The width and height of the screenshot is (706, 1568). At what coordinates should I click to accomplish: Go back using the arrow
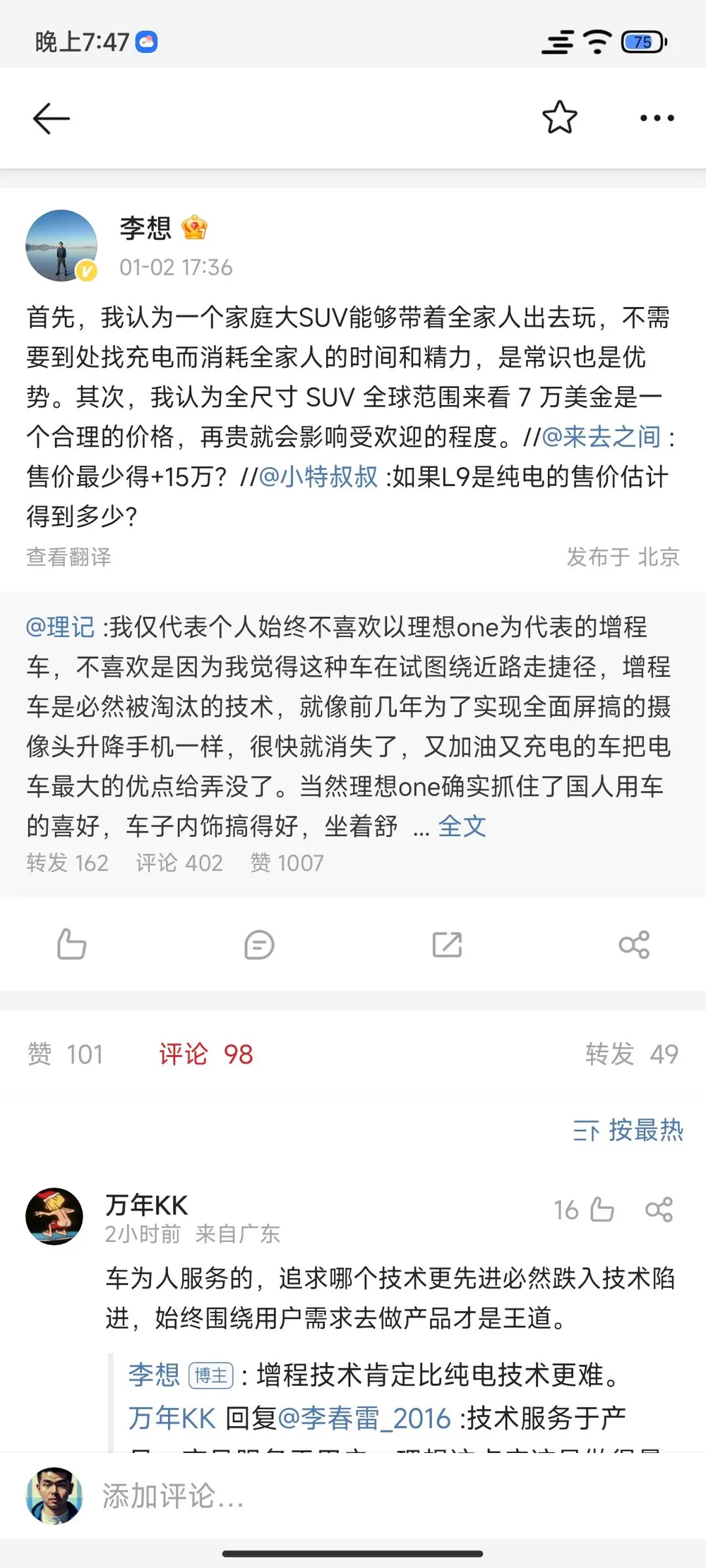(52, 118)
